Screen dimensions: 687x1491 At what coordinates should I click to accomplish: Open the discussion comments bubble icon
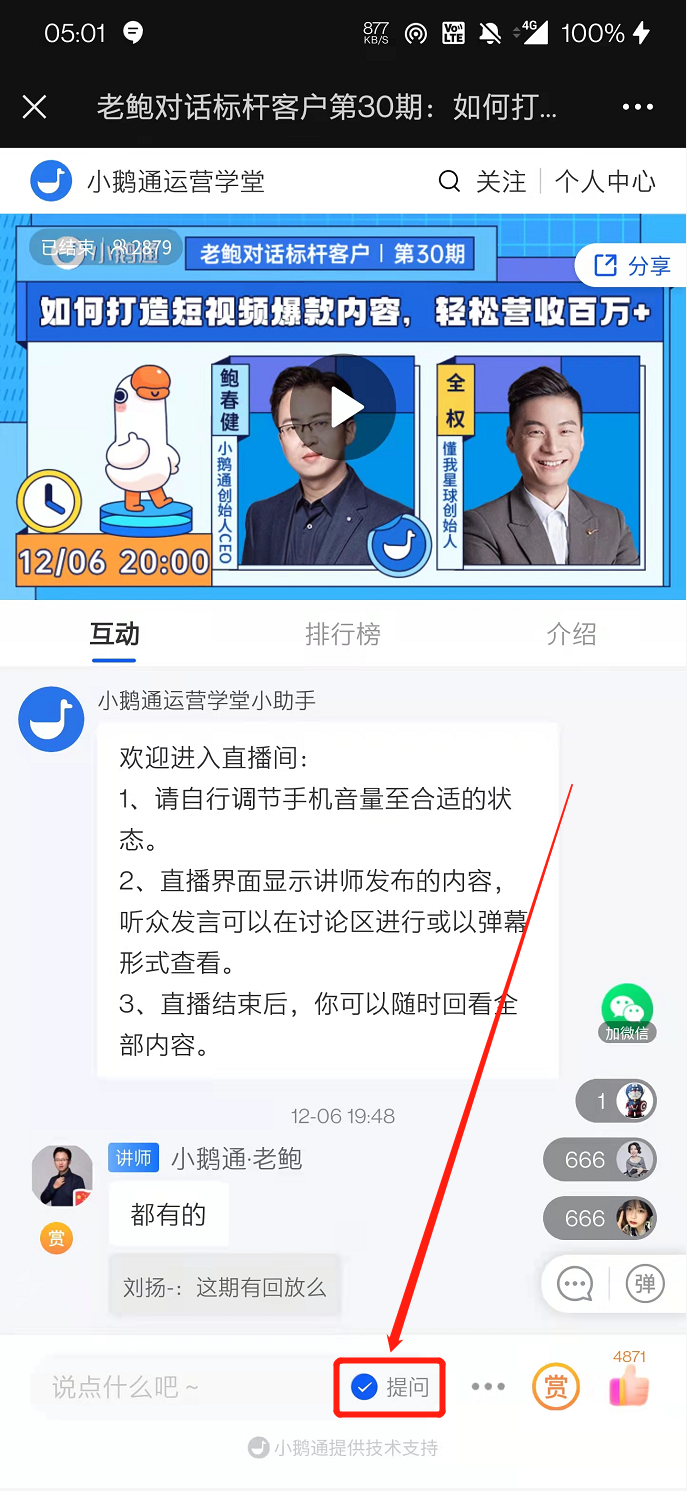(575, 1283)
